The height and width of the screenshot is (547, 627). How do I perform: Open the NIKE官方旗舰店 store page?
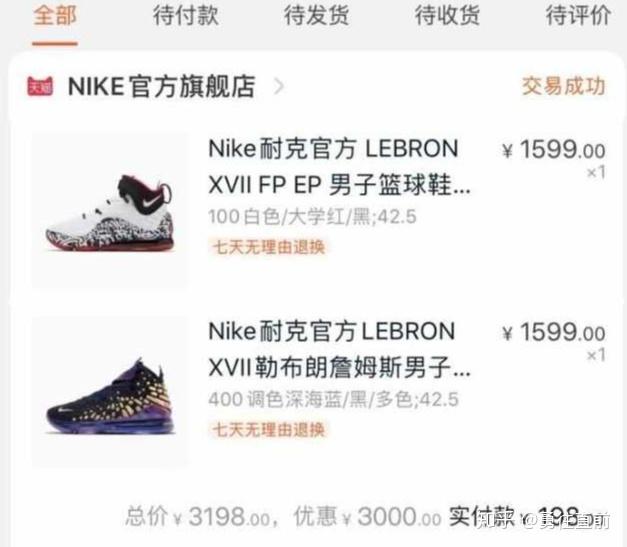(x=160, y=86)
